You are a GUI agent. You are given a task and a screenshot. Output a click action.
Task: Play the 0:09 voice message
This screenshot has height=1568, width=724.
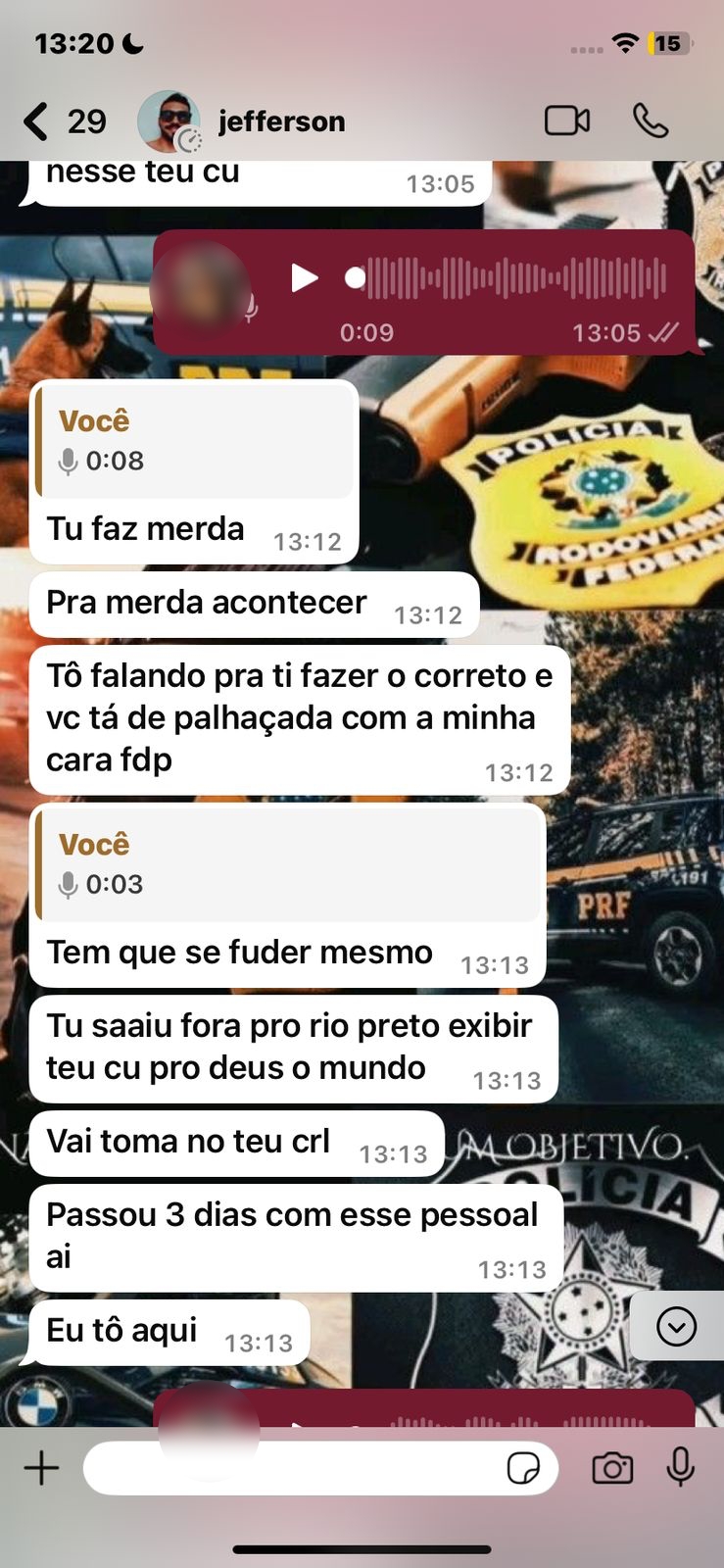304,278
